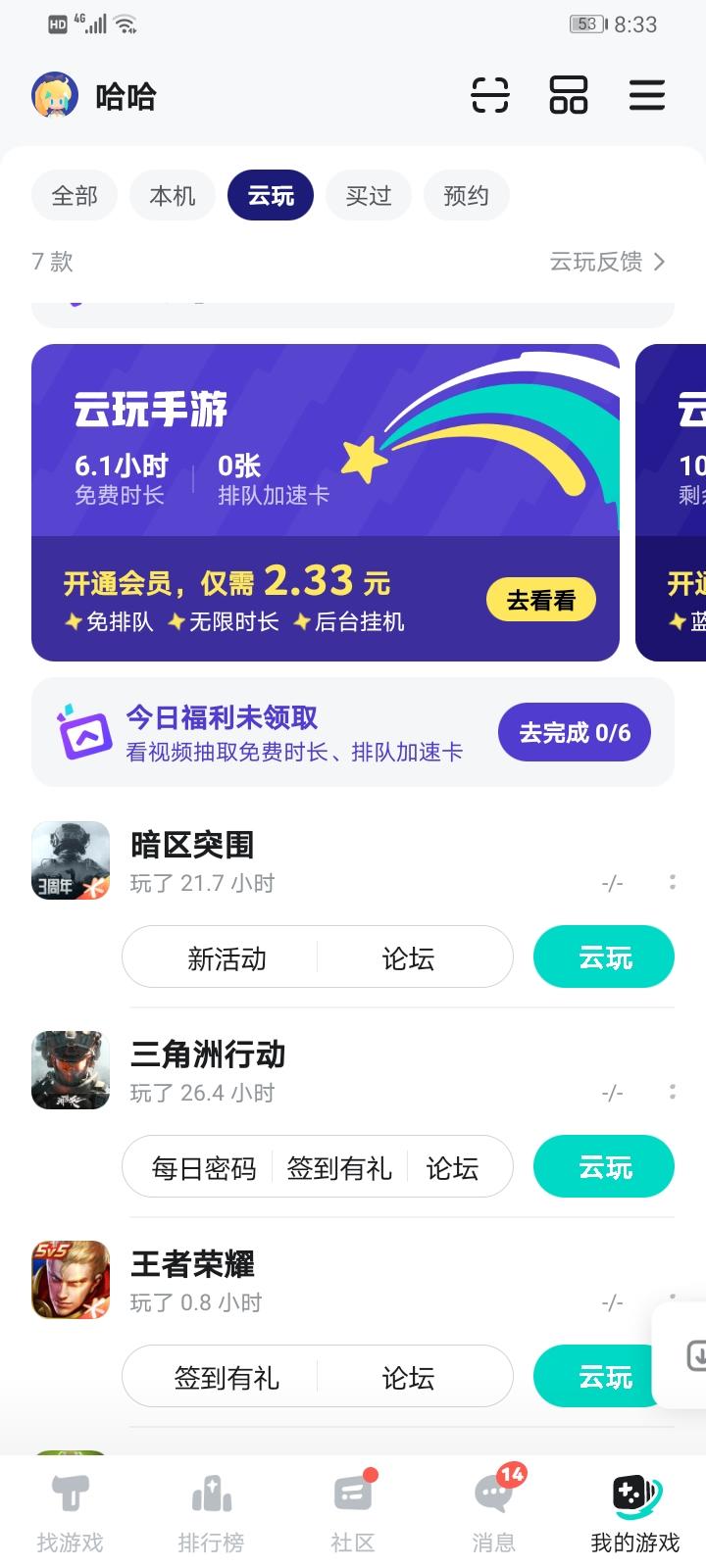Tap 去完成 0/6 for today's rewards
This screenshot has height=1568, width=706.
click(x=574, y=732)
